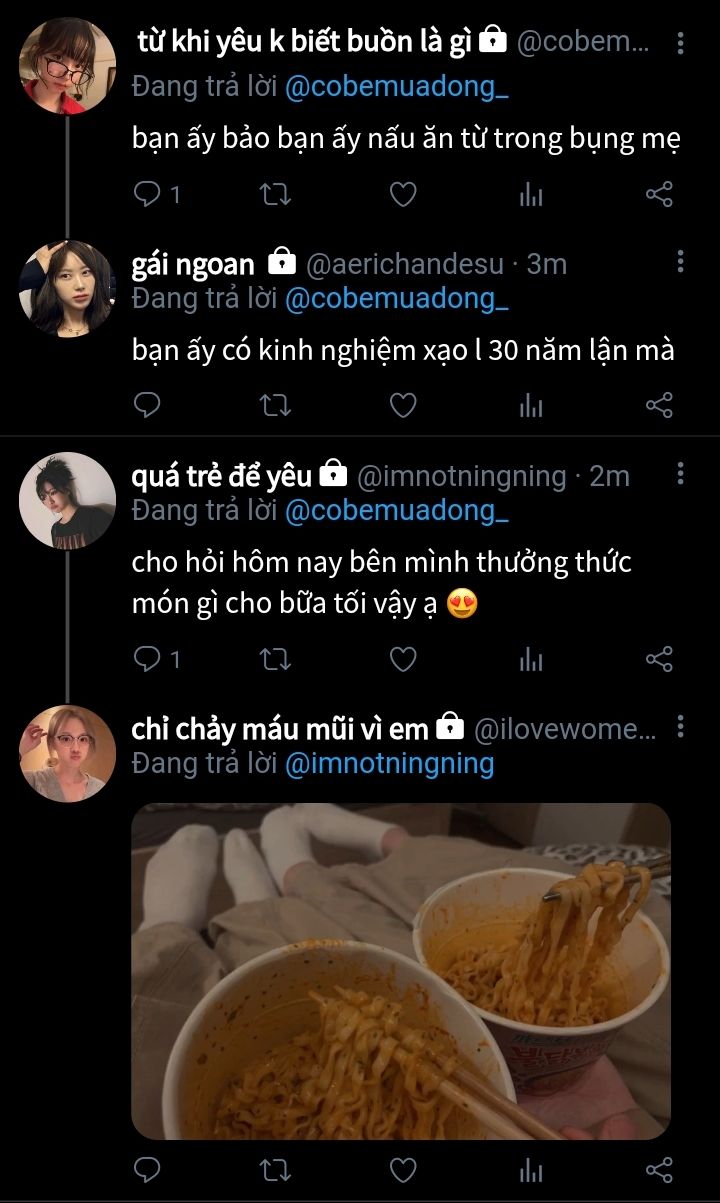Retweet the reply from quá trẻ để yêu

point(275,659)
